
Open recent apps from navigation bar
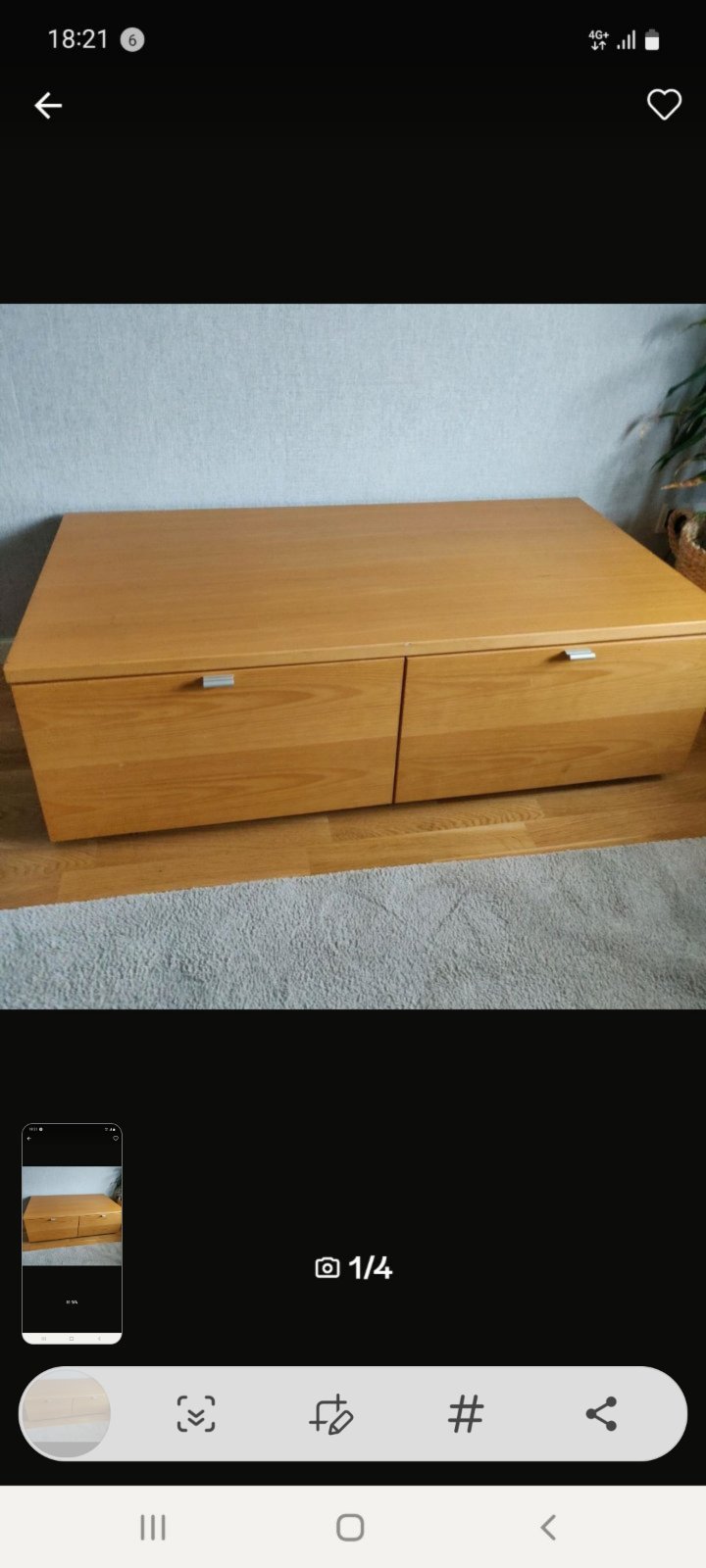pos(153,1527)
